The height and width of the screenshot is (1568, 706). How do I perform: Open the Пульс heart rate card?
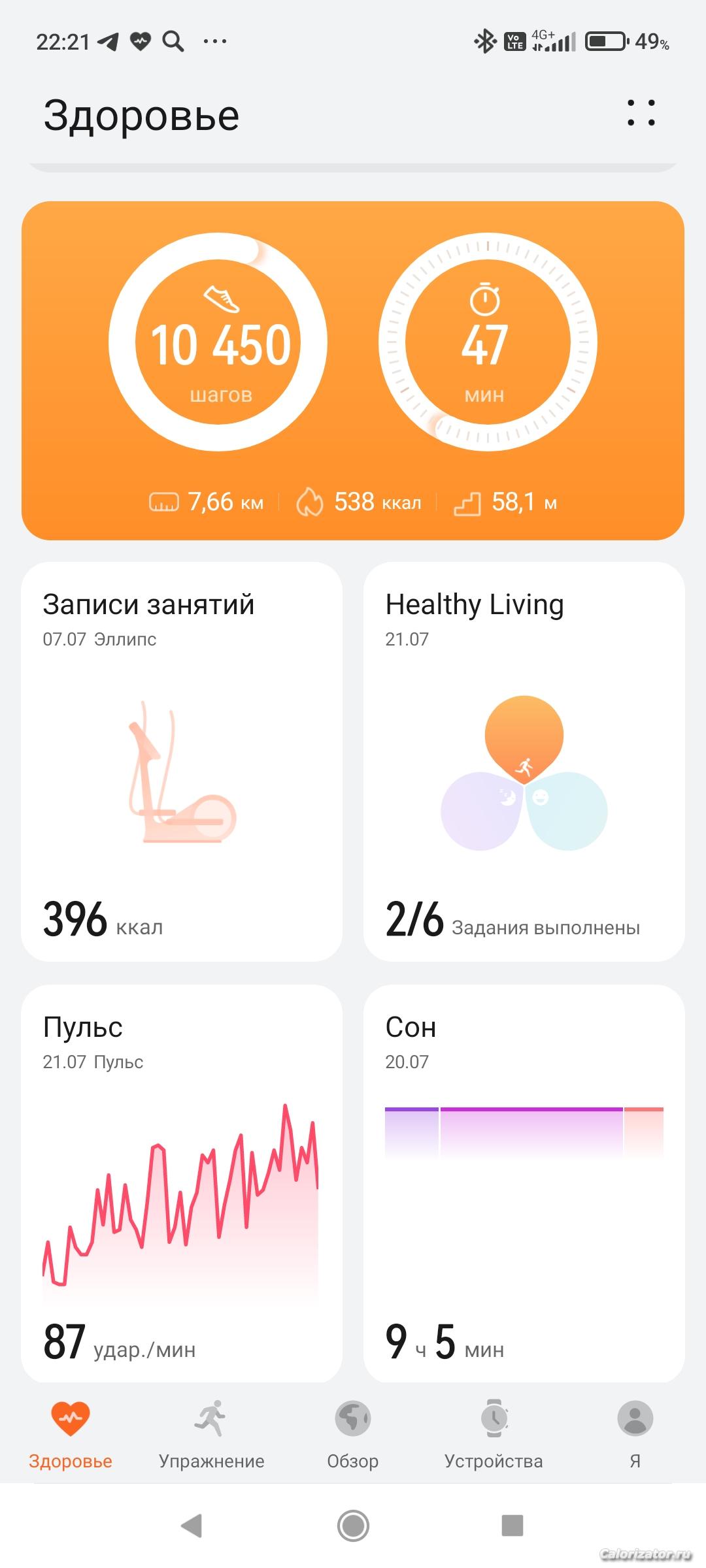[182, 1183]
